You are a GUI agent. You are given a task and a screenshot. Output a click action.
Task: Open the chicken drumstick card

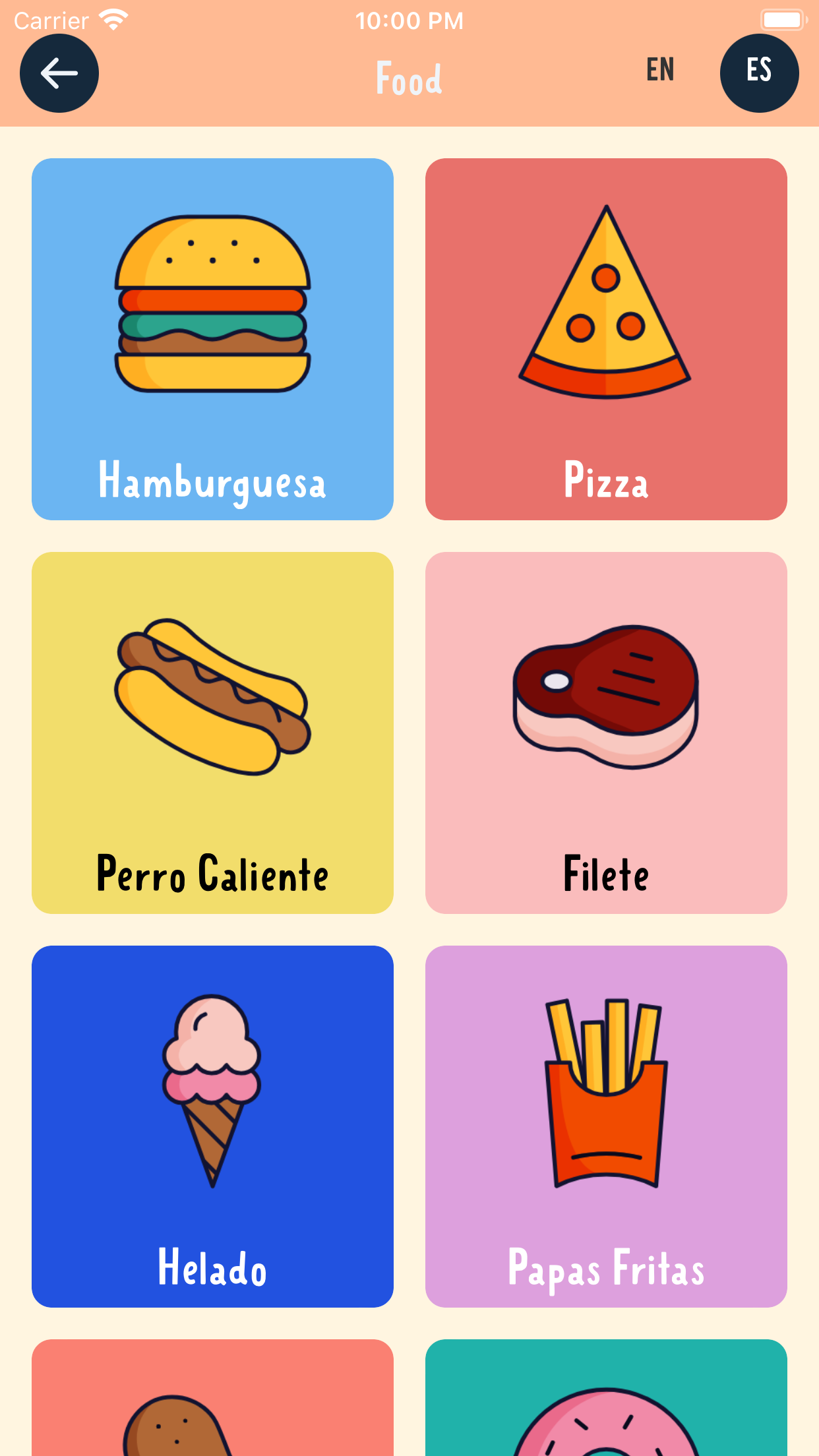point(212,1397)
